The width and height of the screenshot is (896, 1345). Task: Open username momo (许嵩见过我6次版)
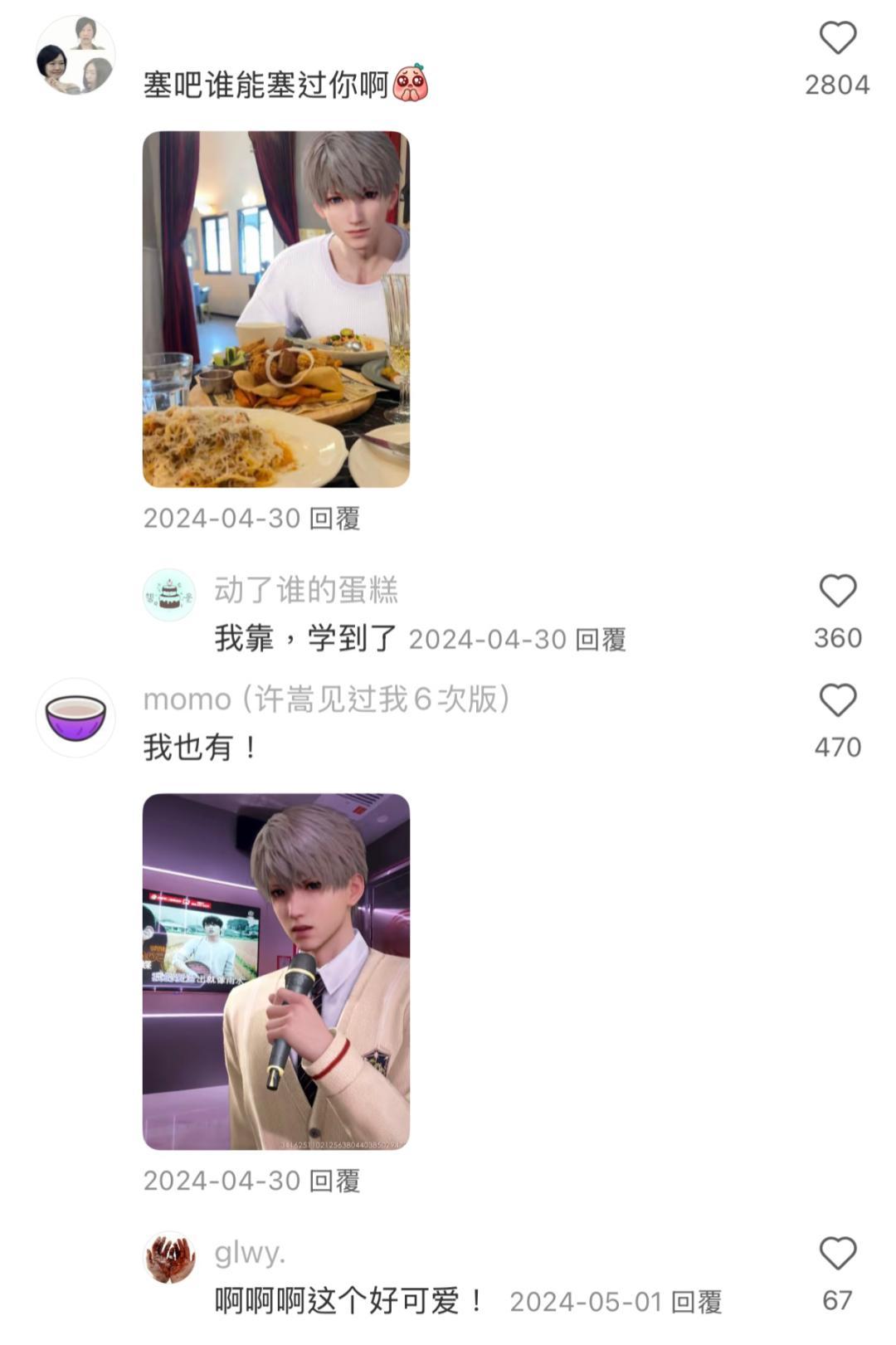pos(326,699)
